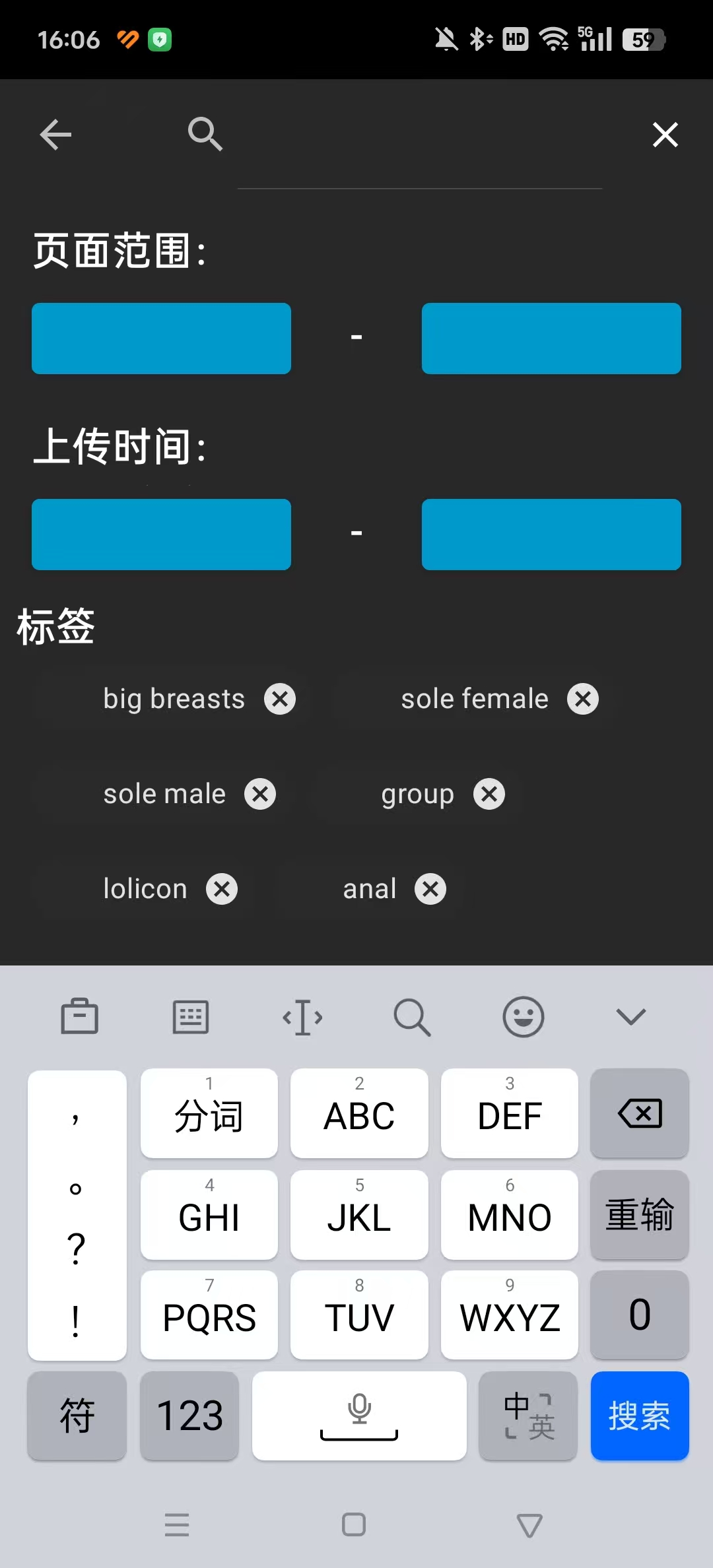
Task: Remove the big breasts tag
Action: point(280,699)
